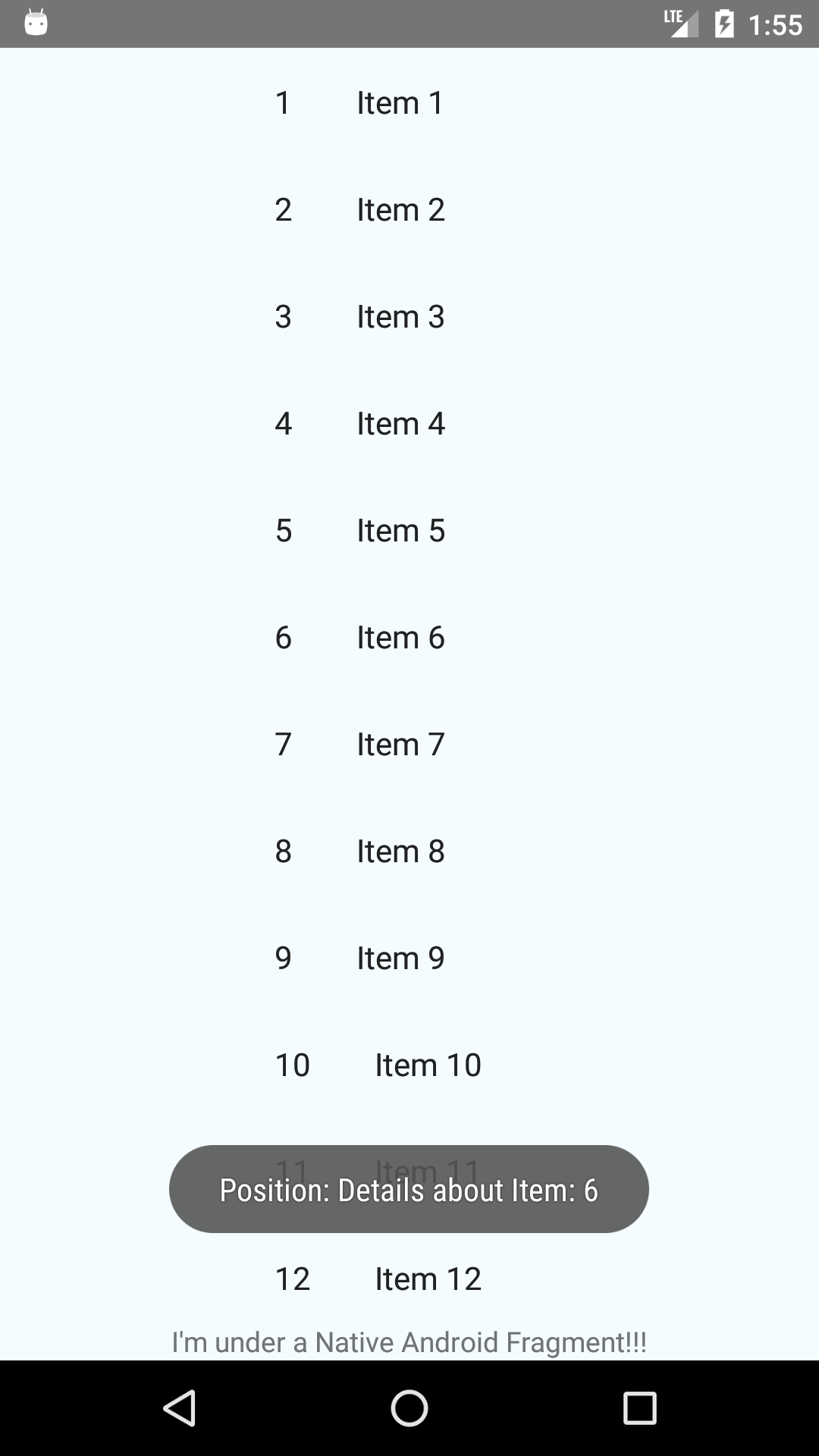This screenshot has height=1456, width=819.
Task: View details about Item 8
Action: pos(400,852)
